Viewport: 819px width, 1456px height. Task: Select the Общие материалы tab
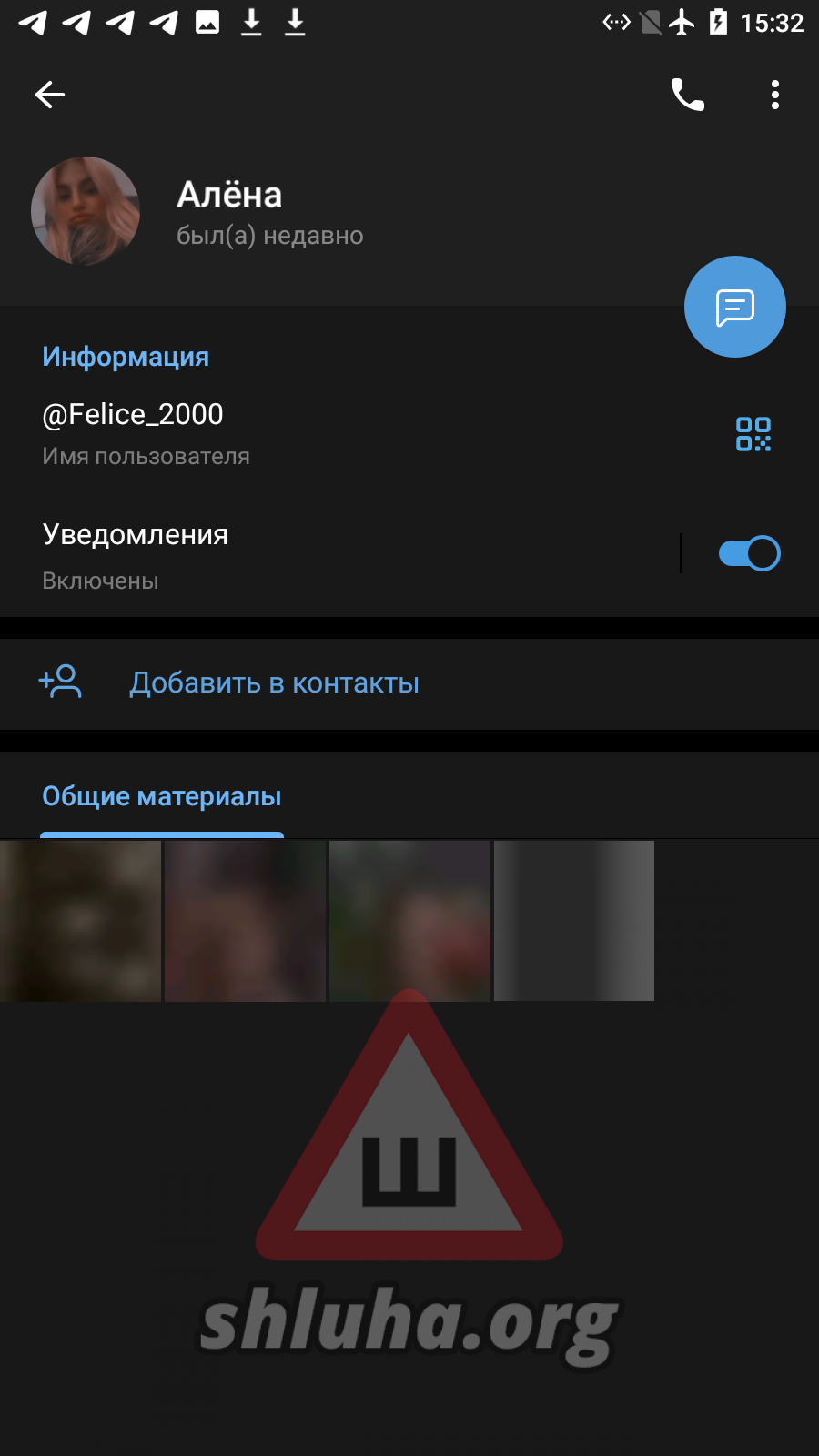click(x=162, y=797)
